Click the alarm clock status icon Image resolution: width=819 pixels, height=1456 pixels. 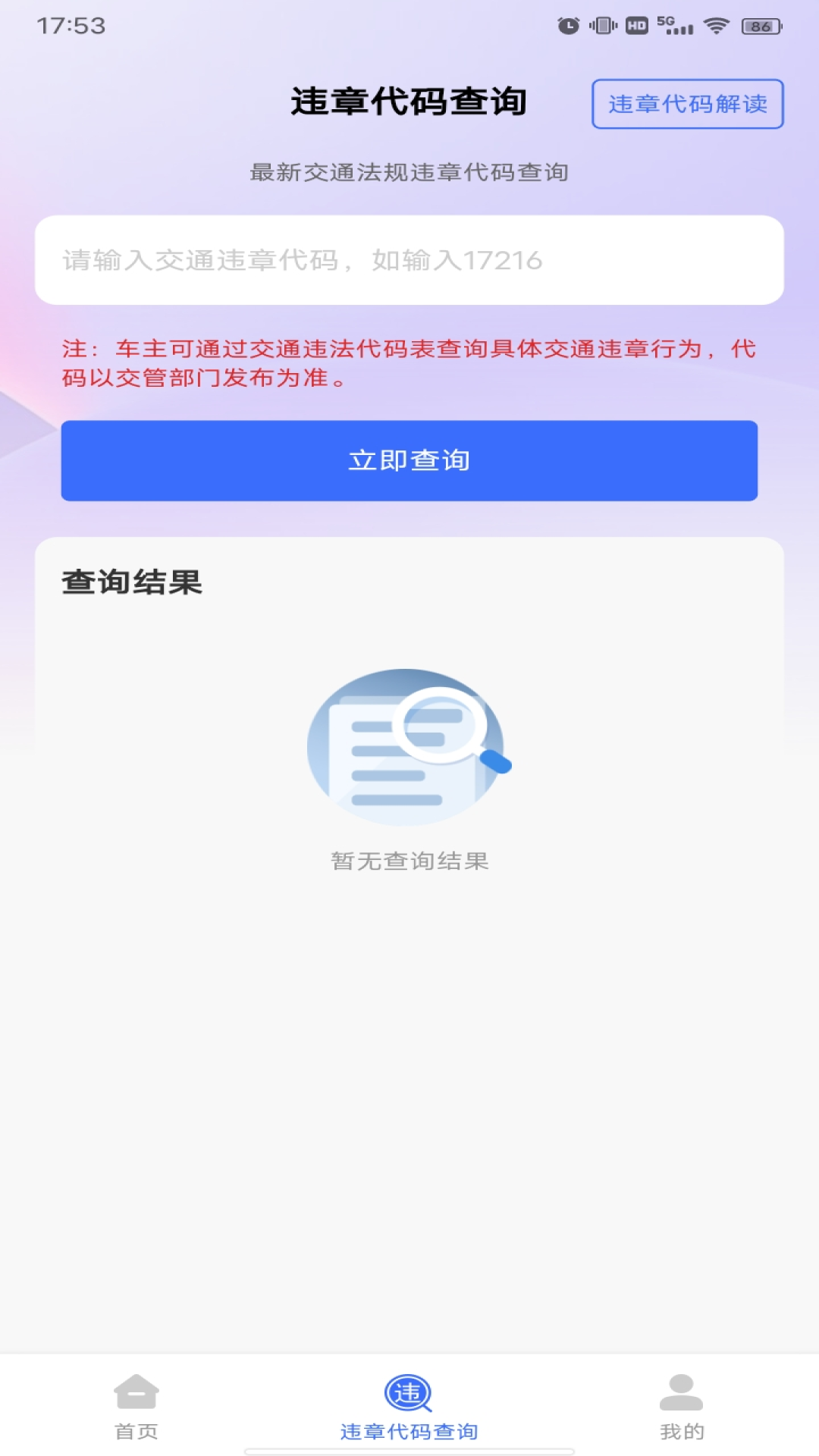tap(570, 24)
